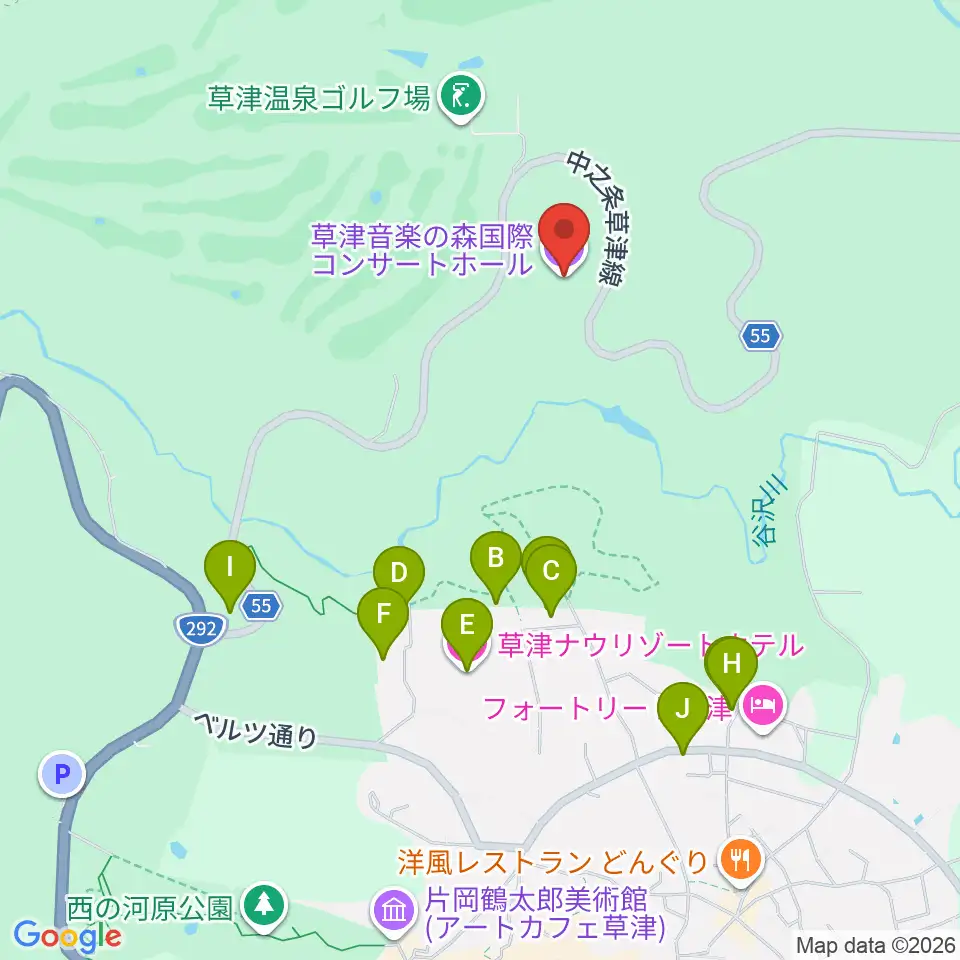Open the 片岡鶴太郎美術館 museum pin
The height and width of the screenshot is (960, 960).
pyautogui.click(x=395, y=912)
